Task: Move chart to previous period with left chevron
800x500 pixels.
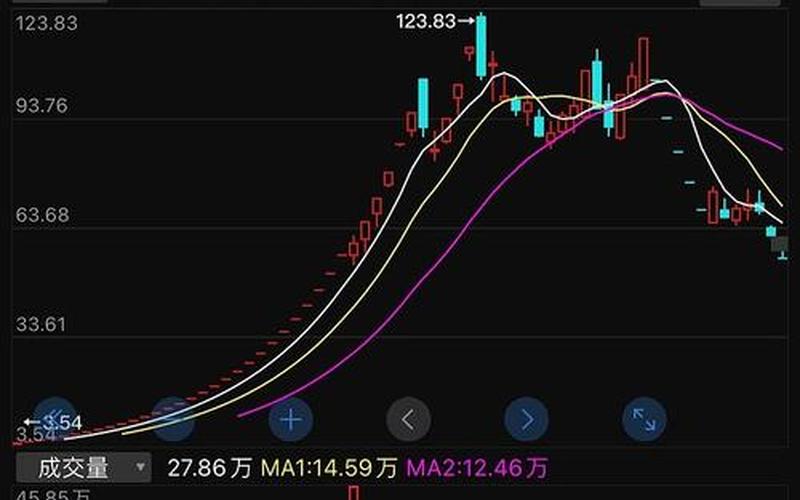Action: 408,420
